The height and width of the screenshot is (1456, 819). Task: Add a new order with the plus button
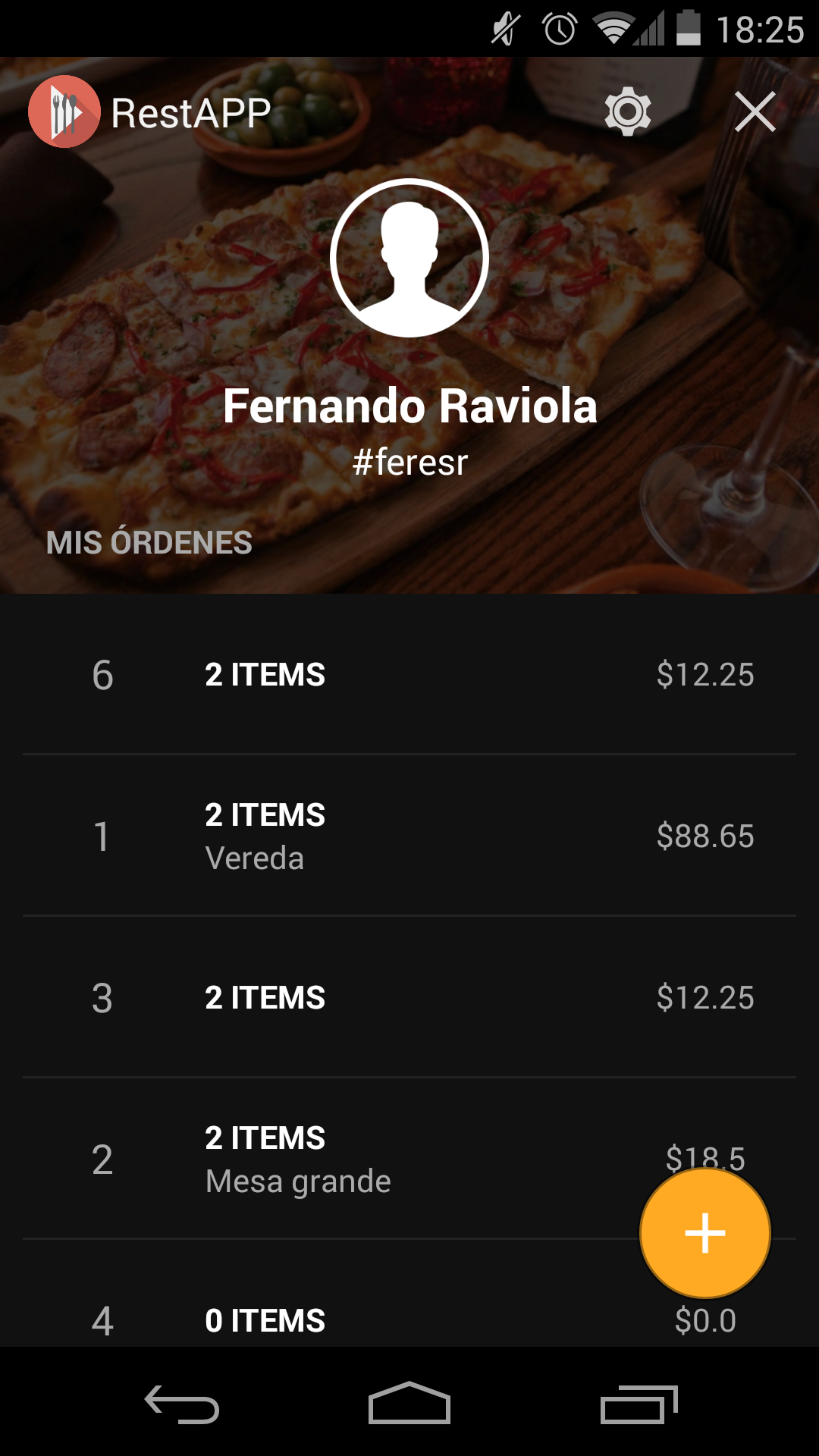(705, 1233)
